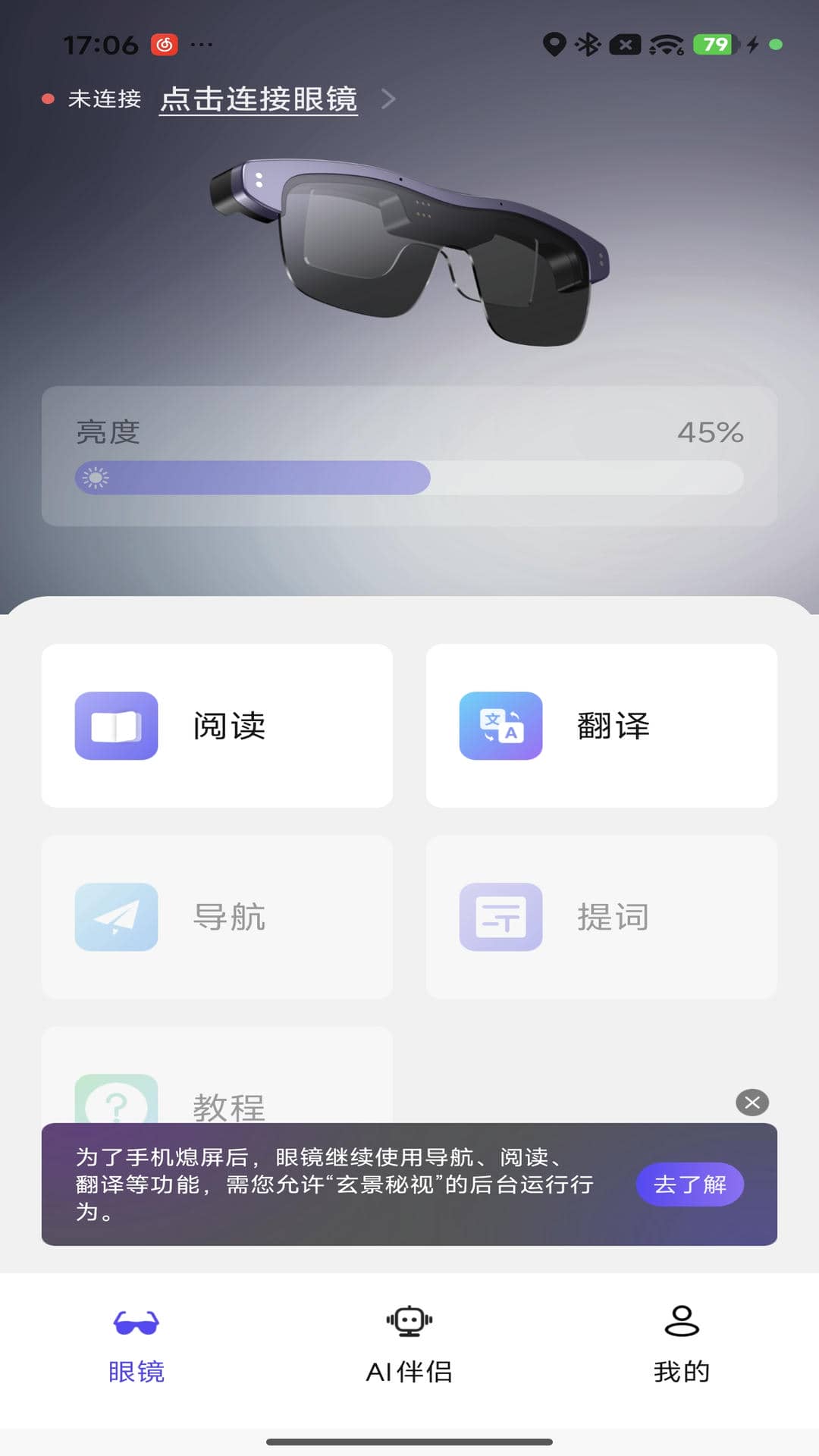
Task: Toggle the red connection status dot
Action: tap(48, 99)
